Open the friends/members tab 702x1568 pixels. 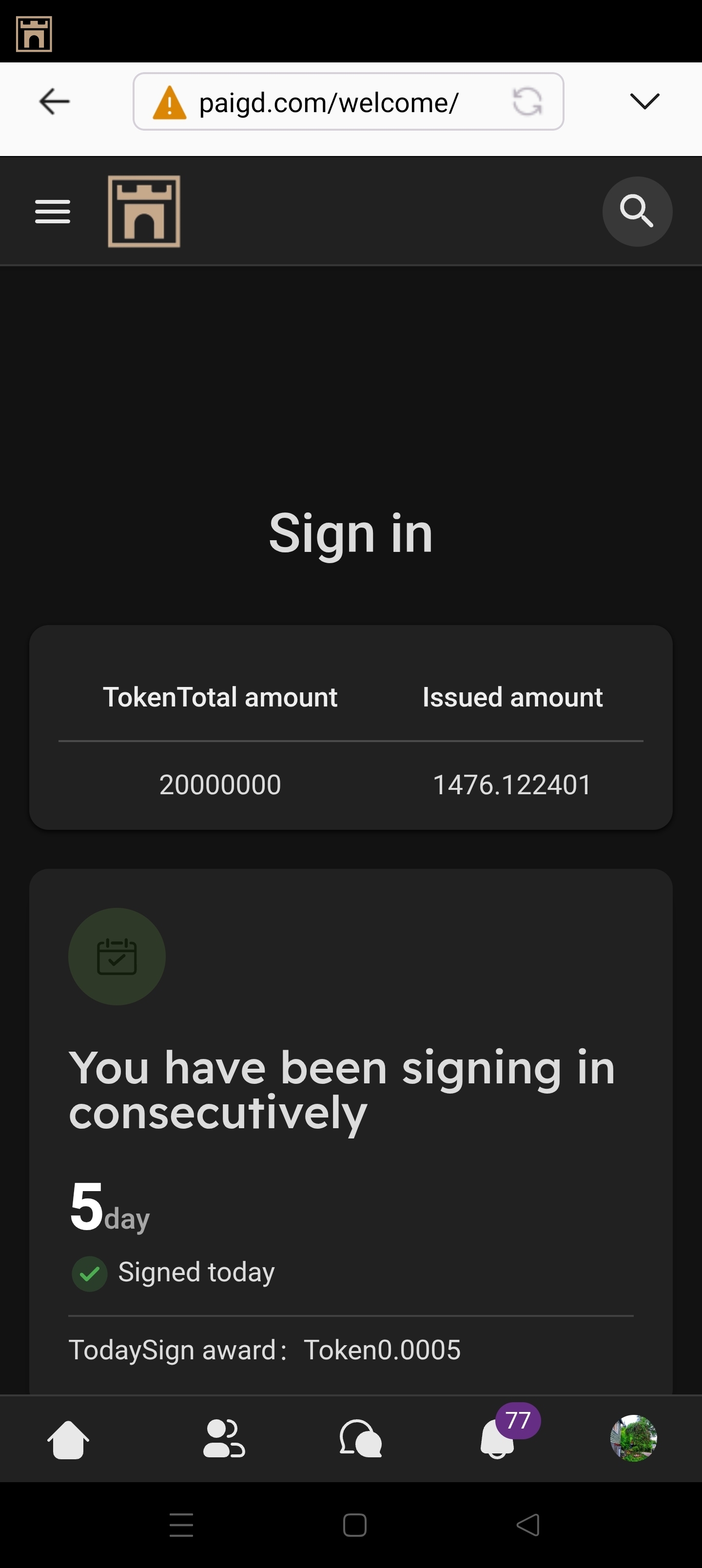tap(223, 1440)
